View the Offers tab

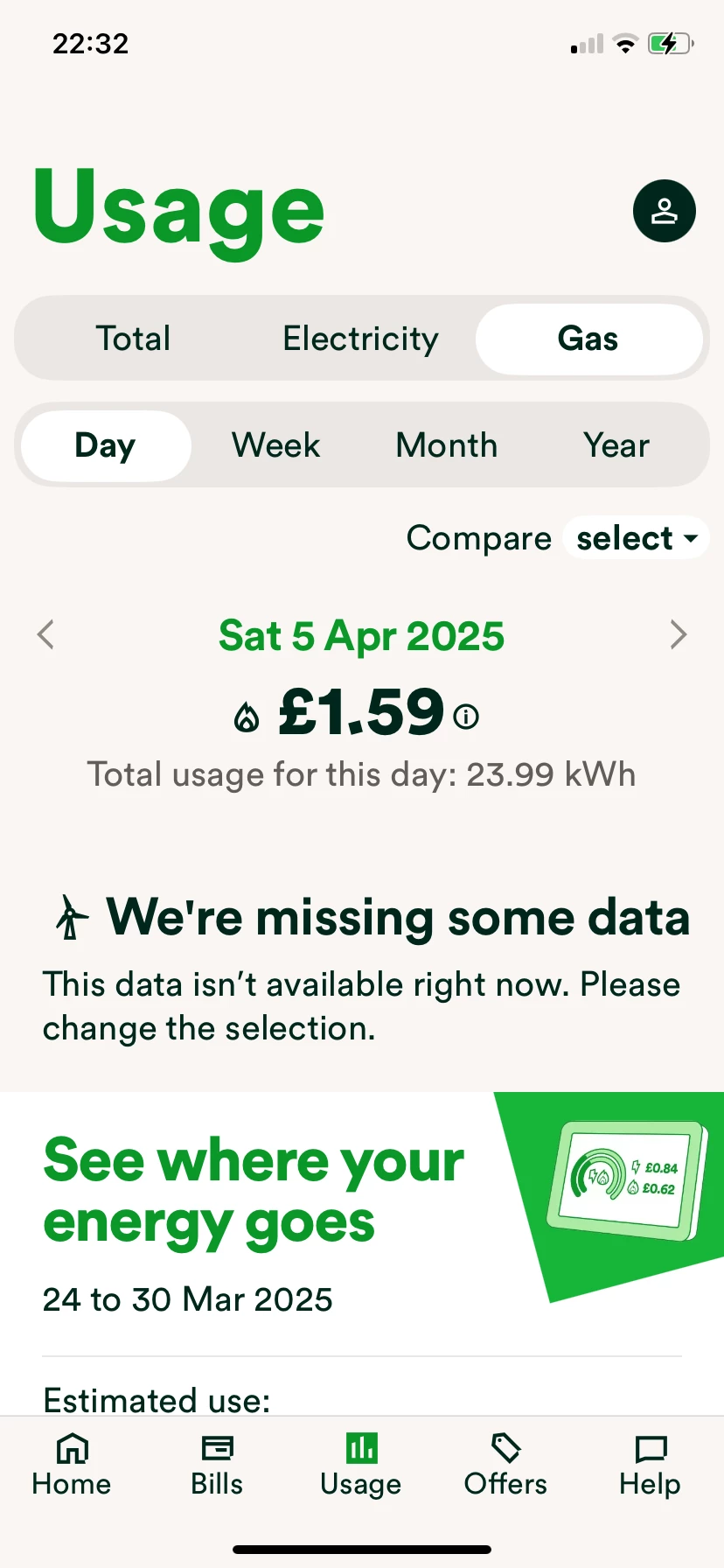(x=505, y=1466)
